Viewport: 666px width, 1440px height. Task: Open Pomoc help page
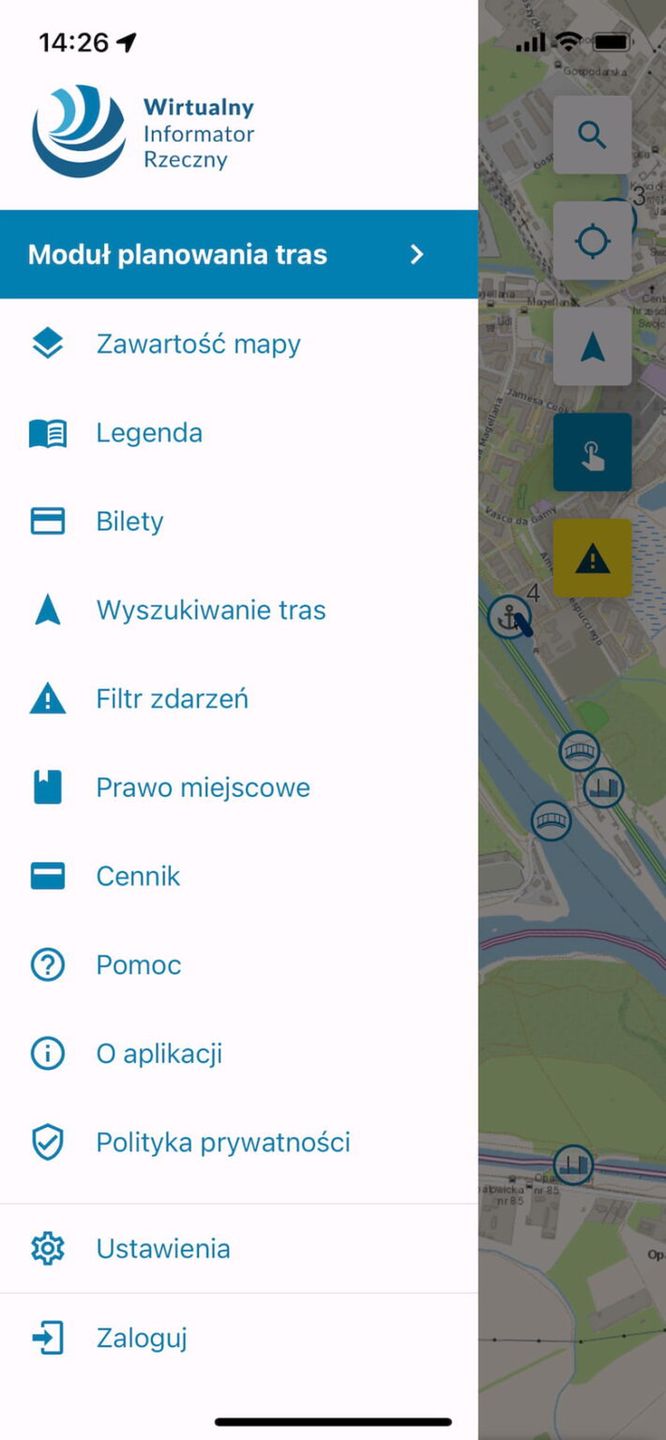[x=138, y=965]
